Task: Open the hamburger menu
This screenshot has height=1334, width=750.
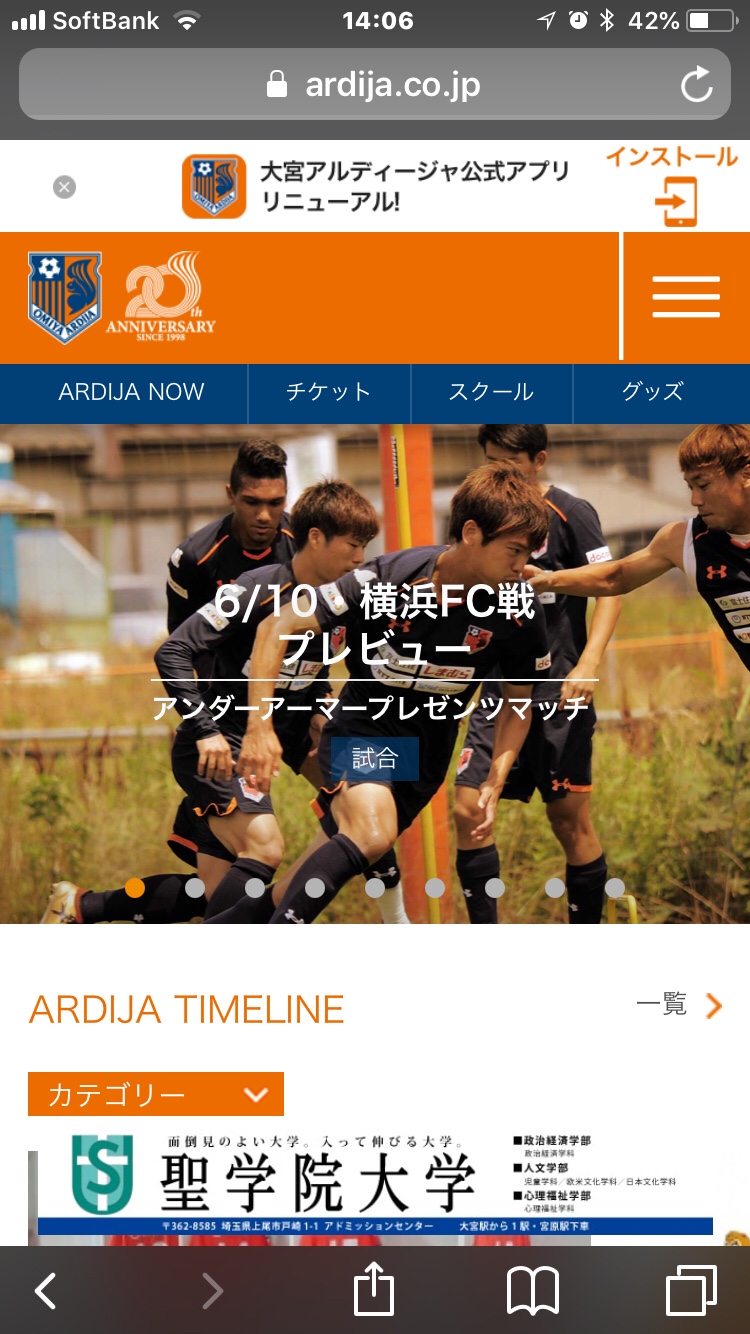Action: (686, 296)
